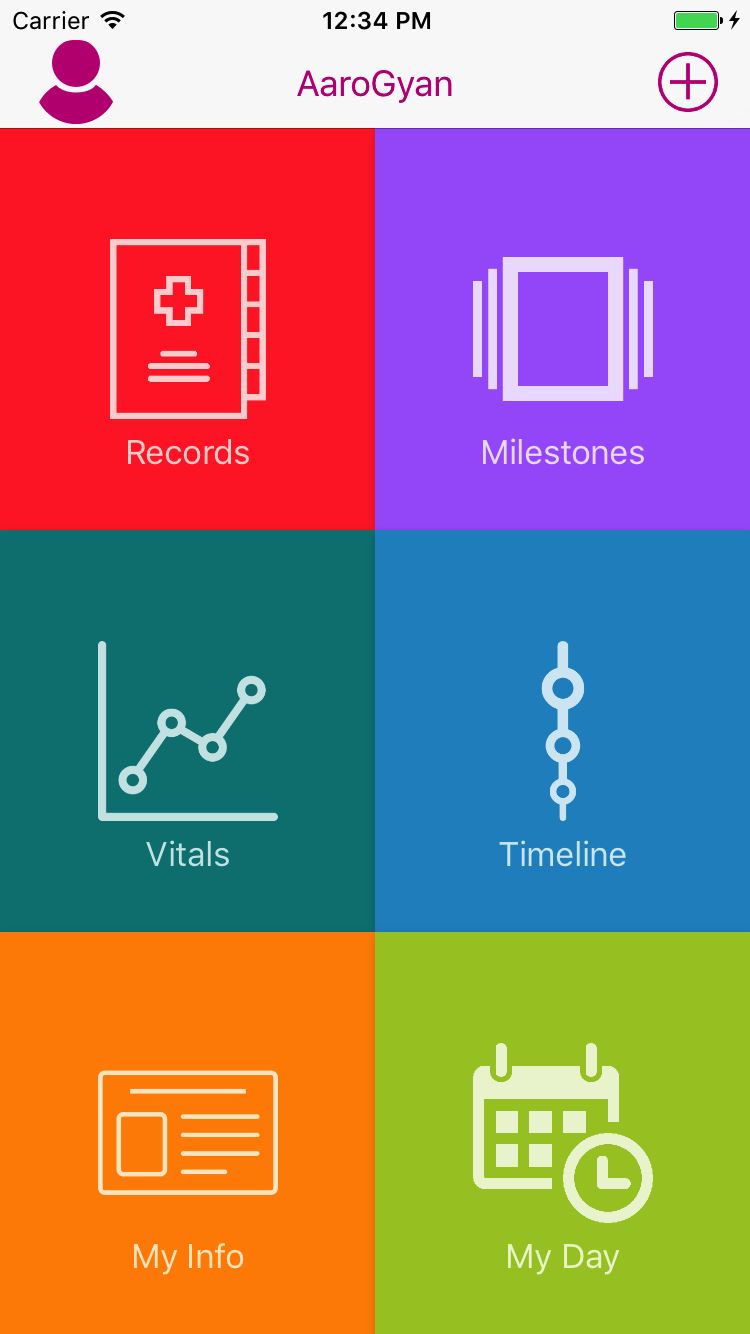Image resolution: width=750 pixels, height=1334 pixels.
Task: Tap the plus add button
Action: click(x=688, y=81)
